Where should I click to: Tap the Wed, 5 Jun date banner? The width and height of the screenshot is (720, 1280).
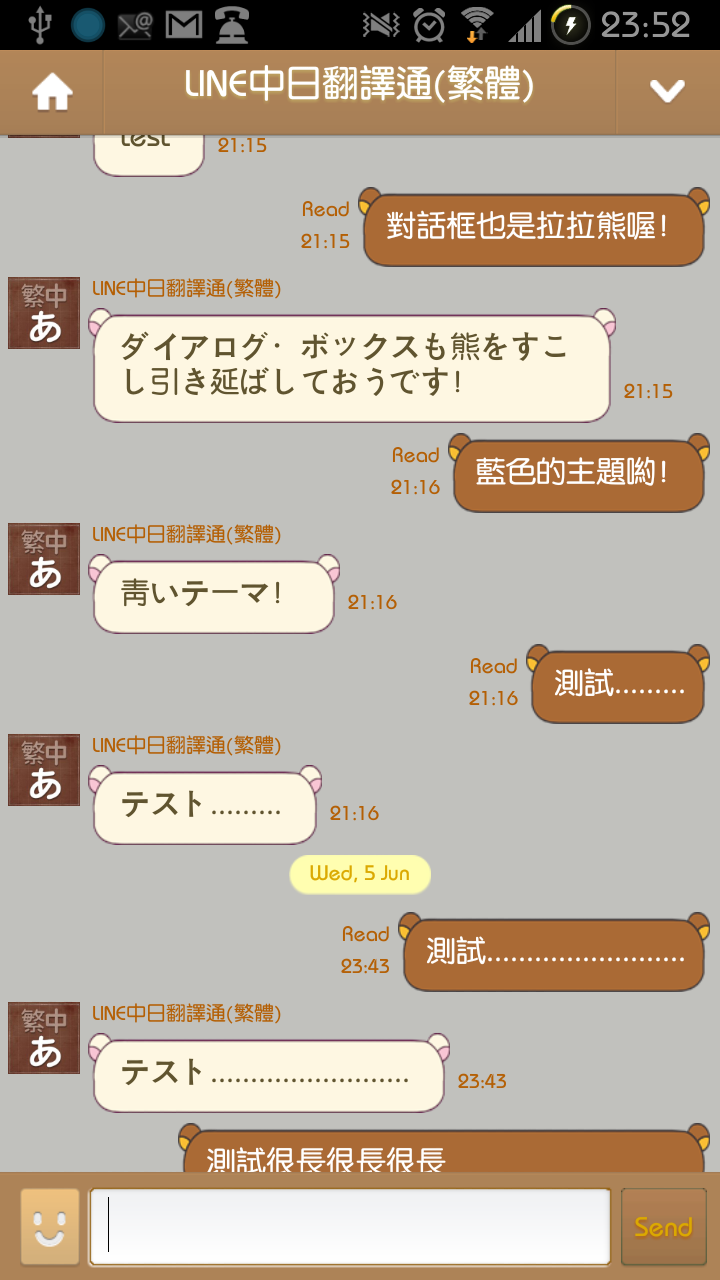tap(360, 873)
